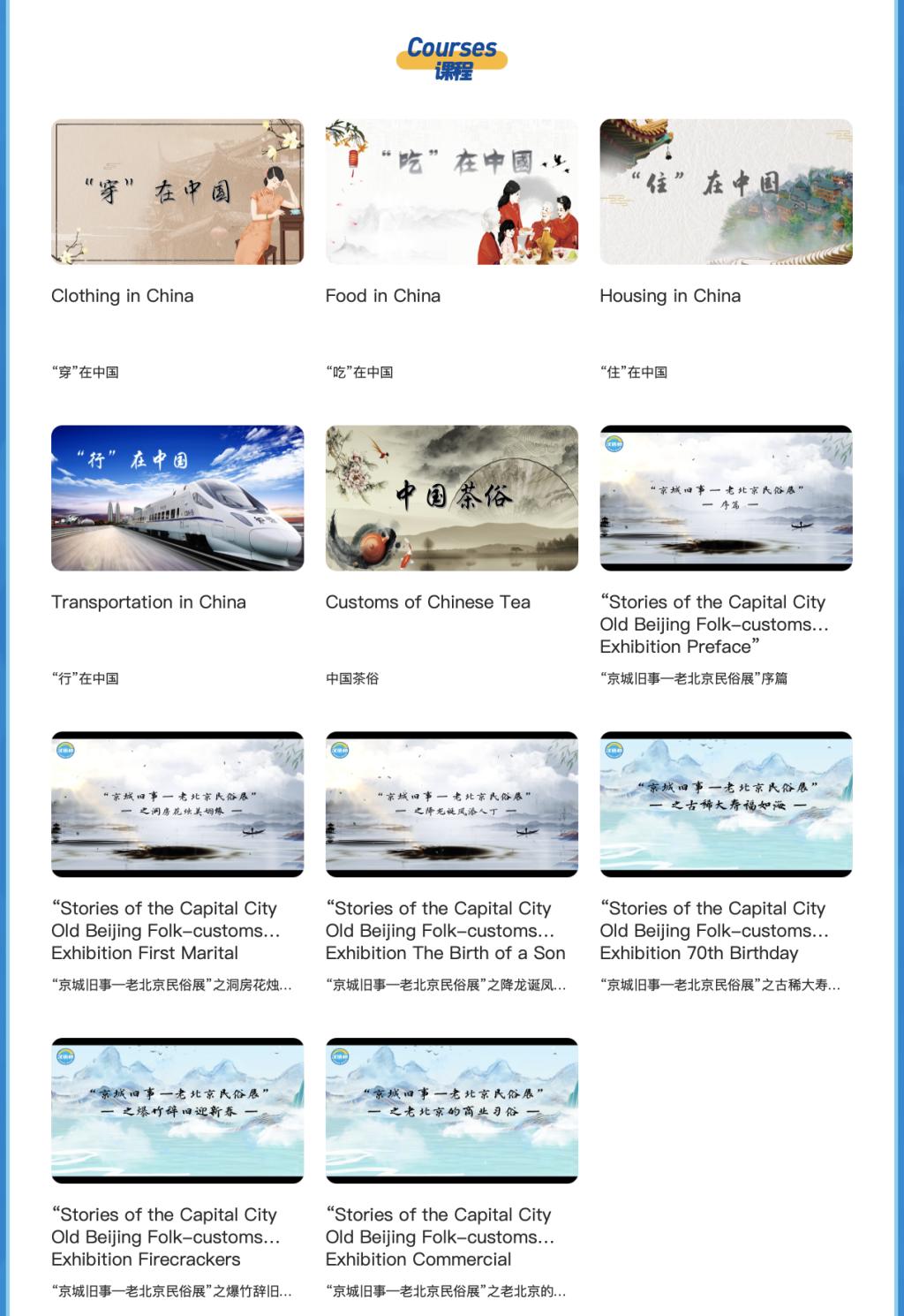Image resolution: width=904 pixels, height=1316 pixels.
Task: Open the Exhibition First Marital course
Action: click(x=177, y=804)
